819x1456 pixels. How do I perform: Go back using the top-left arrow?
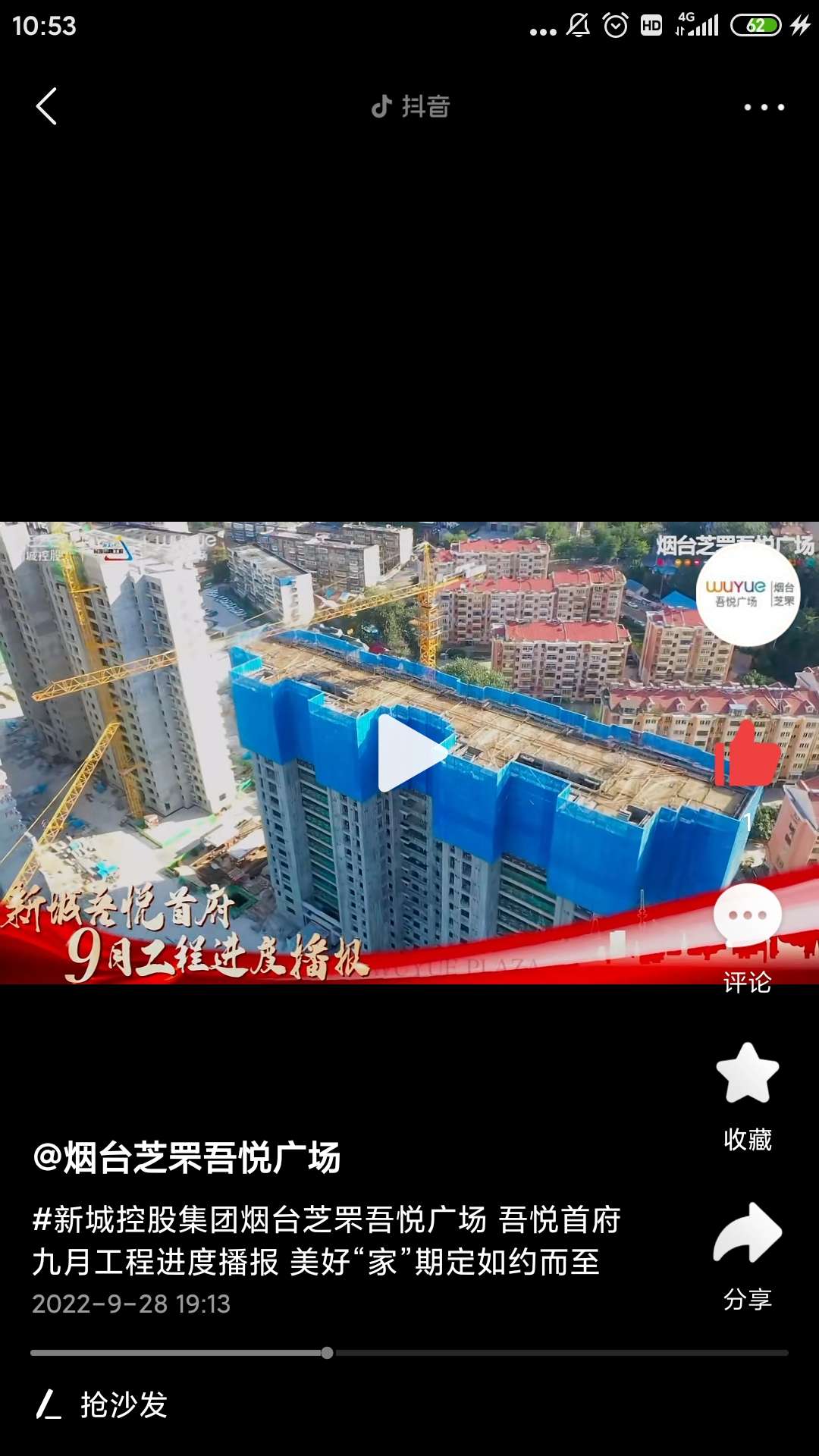(x=47, y=106)
